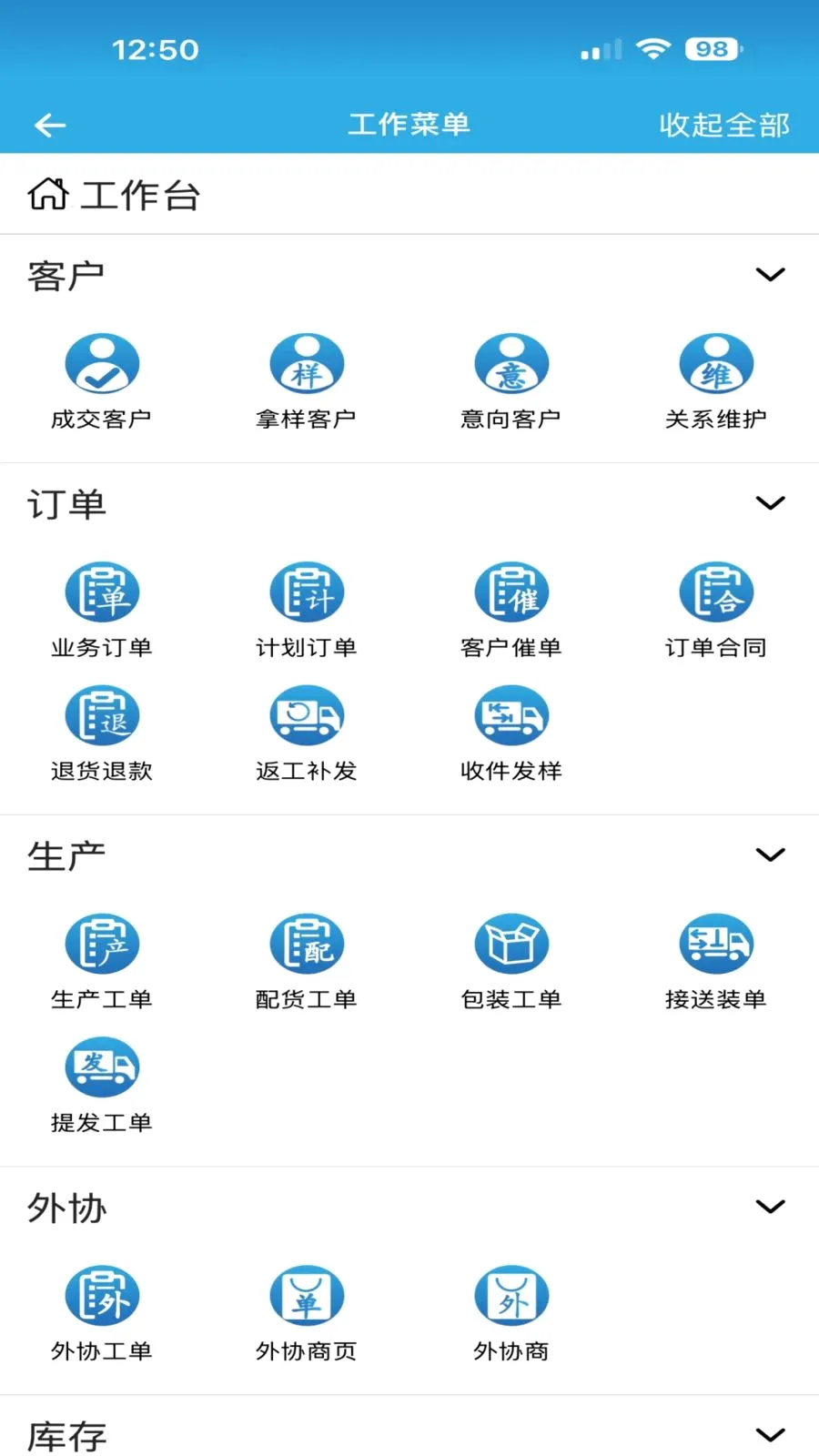The height and width of the screenshot is (1456, 819).
Task: Open 包装工单
Action: click(x=511, y=961)
